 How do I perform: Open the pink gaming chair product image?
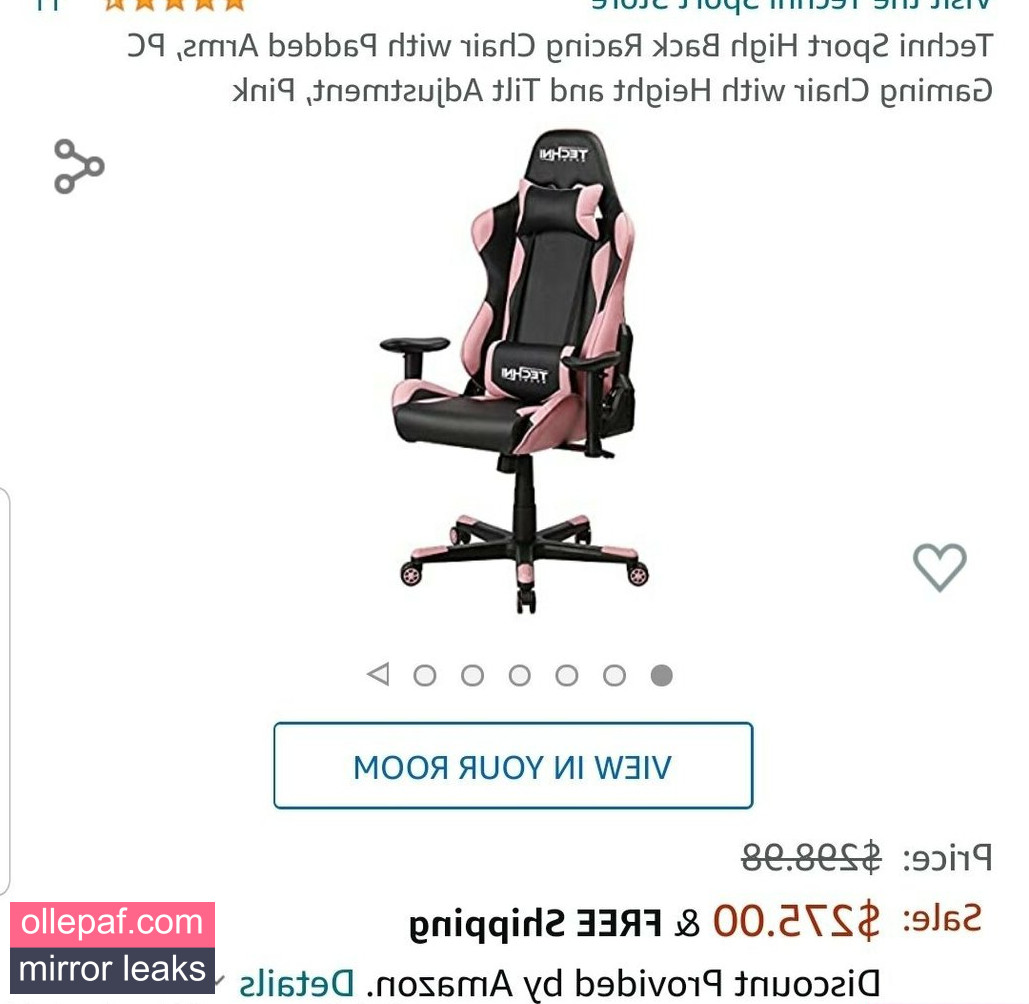[x=513, y=370]
